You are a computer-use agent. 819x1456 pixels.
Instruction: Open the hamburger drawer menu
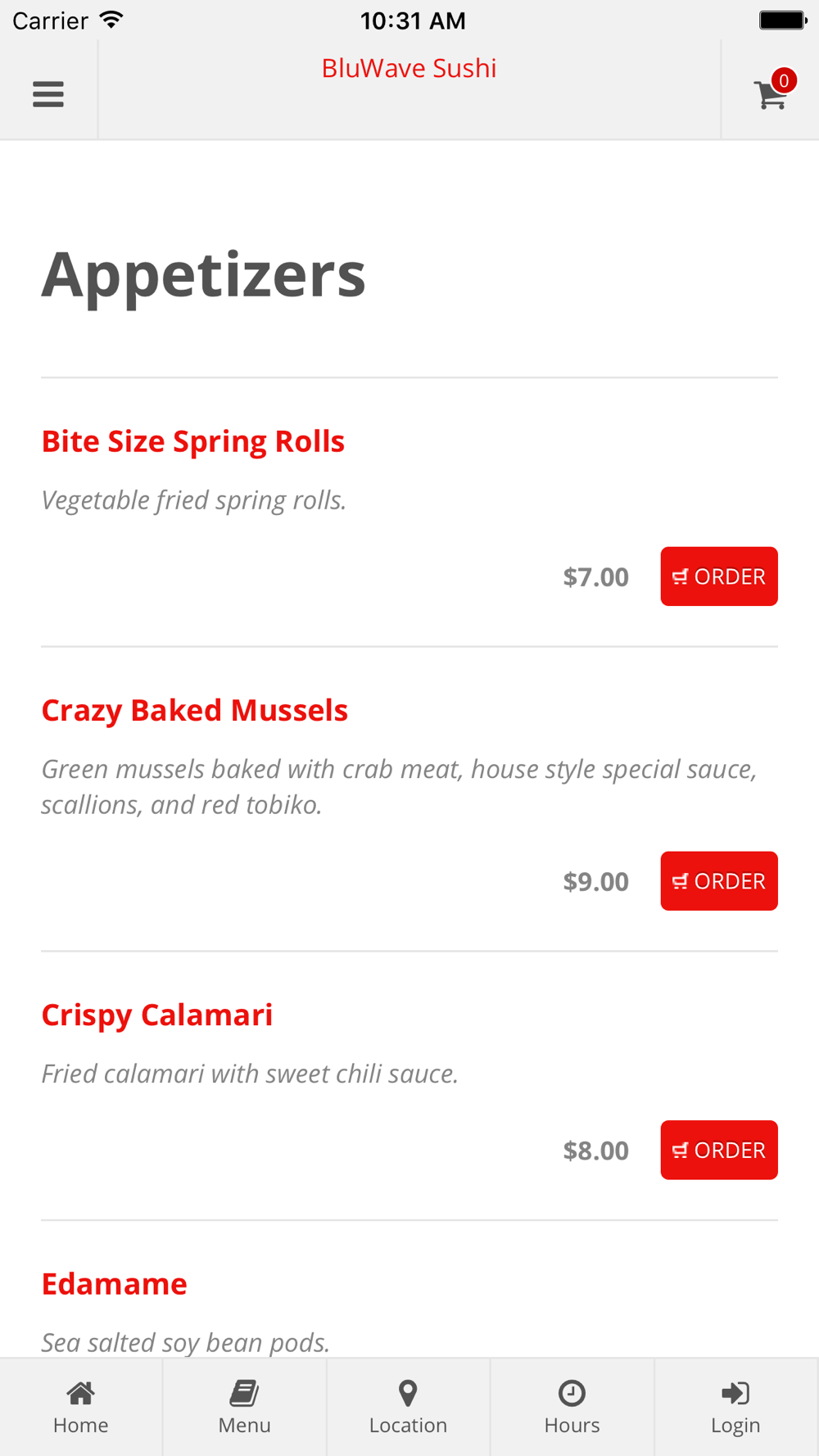tap(48, 94)
